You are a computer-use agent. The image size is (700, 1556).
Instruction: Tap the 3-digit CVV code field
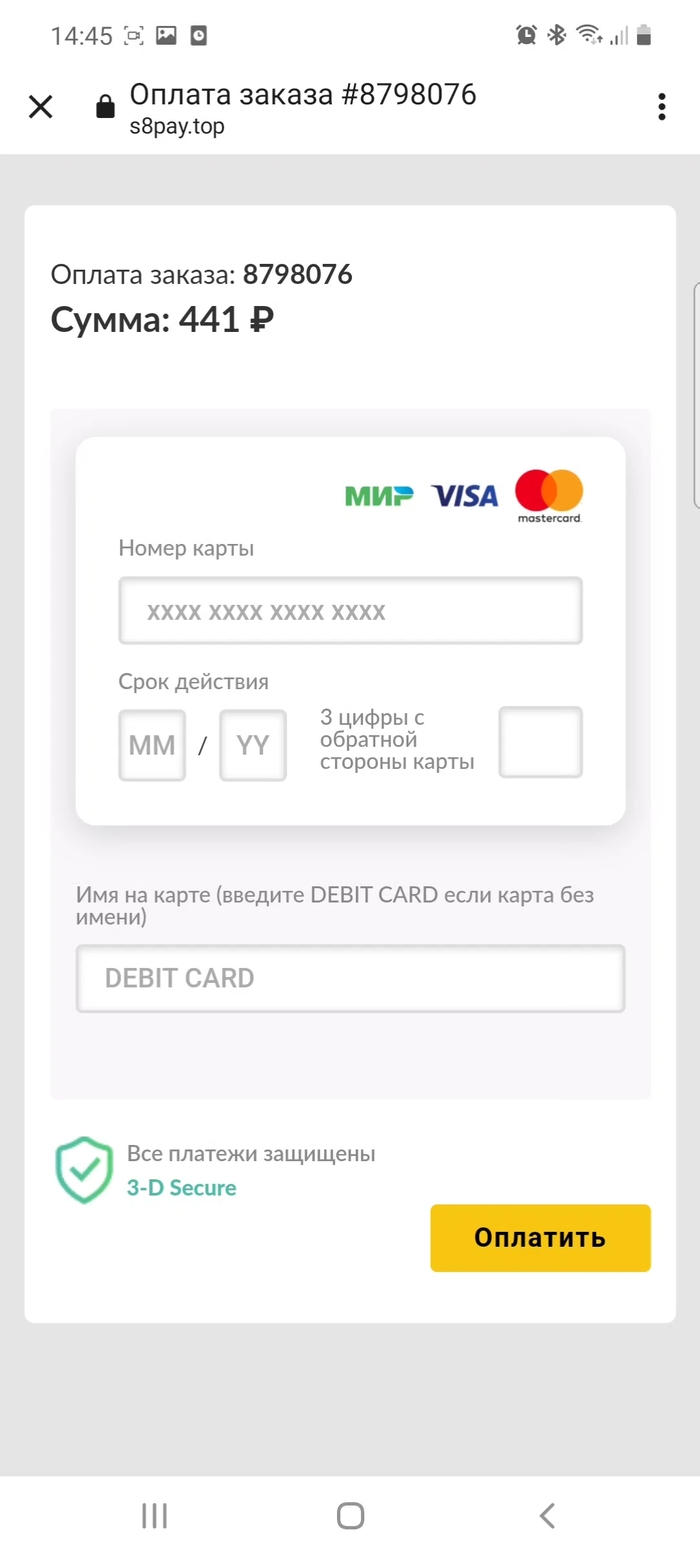tap(540, 742)
